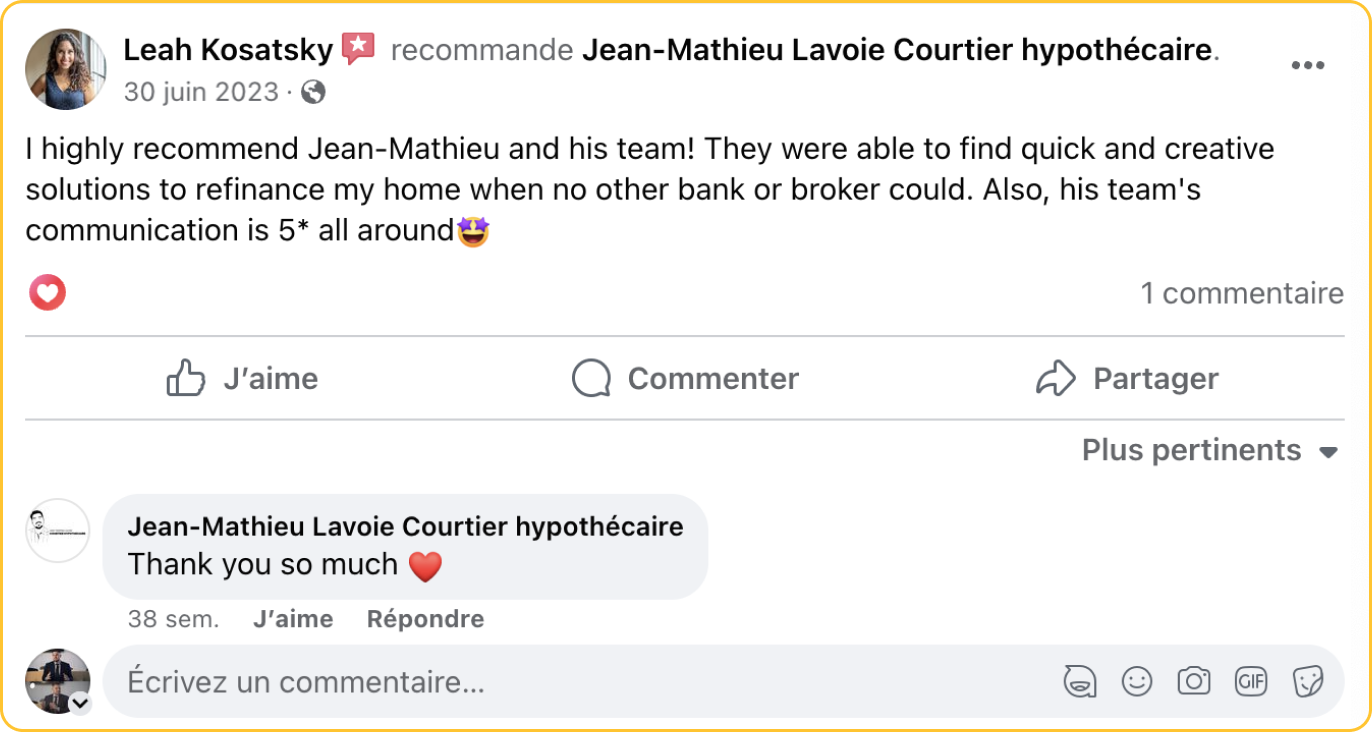1372x732 pixels.
Task: Open the post's three-dot options menu
Action: click(x=1307, y=66)
